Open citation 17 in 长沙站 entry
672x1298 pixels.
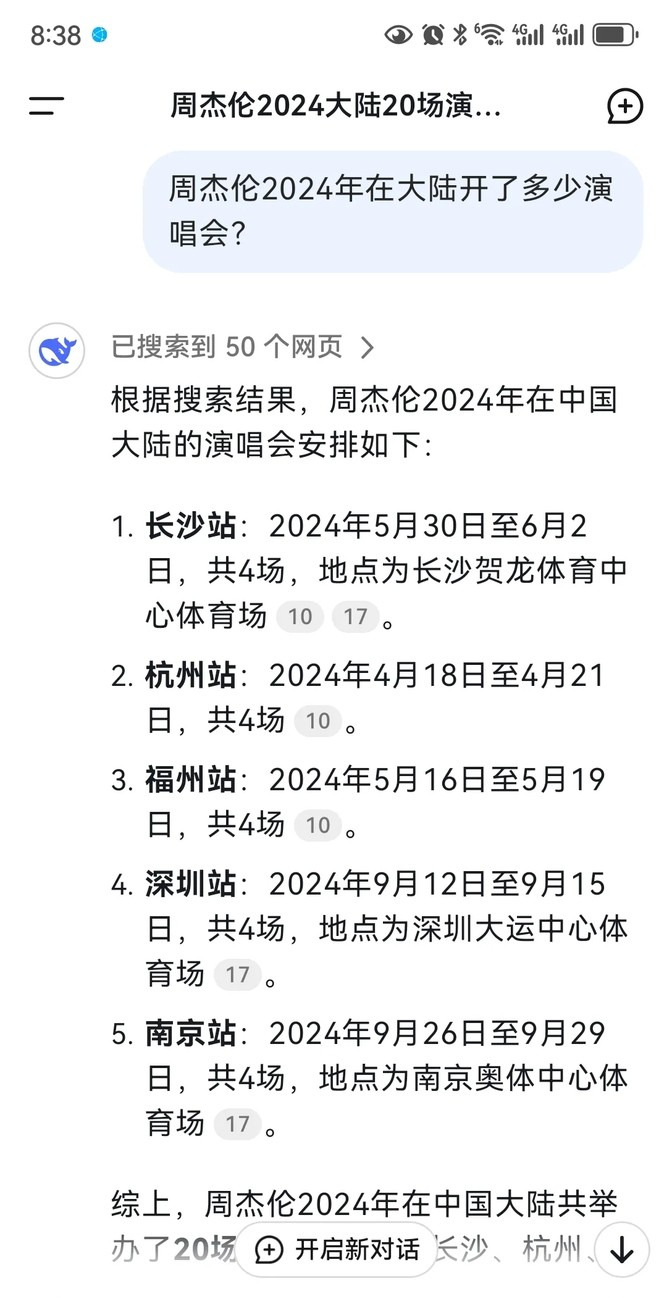point(356,617)
